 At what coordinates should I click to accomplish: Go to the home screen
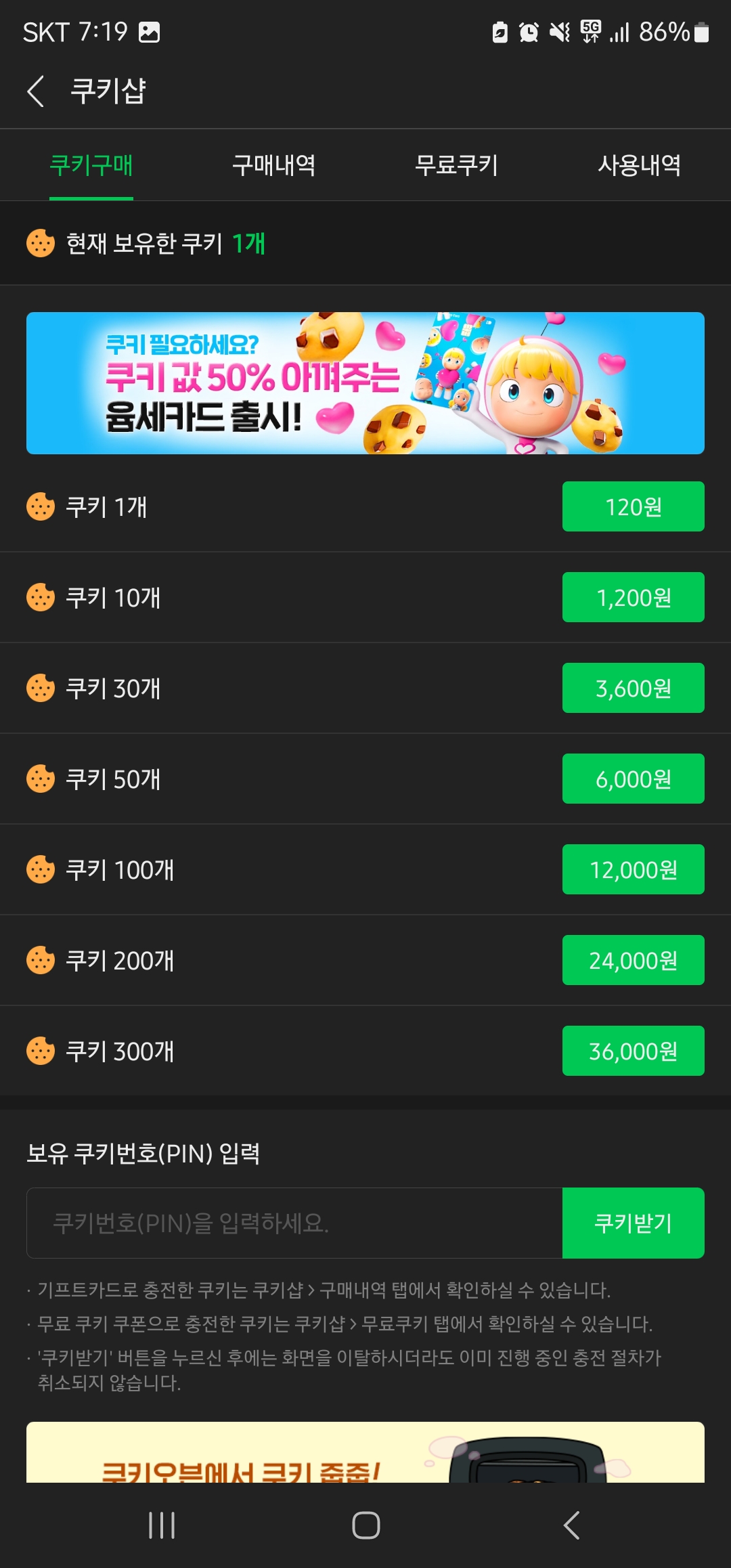[365, 1525]
